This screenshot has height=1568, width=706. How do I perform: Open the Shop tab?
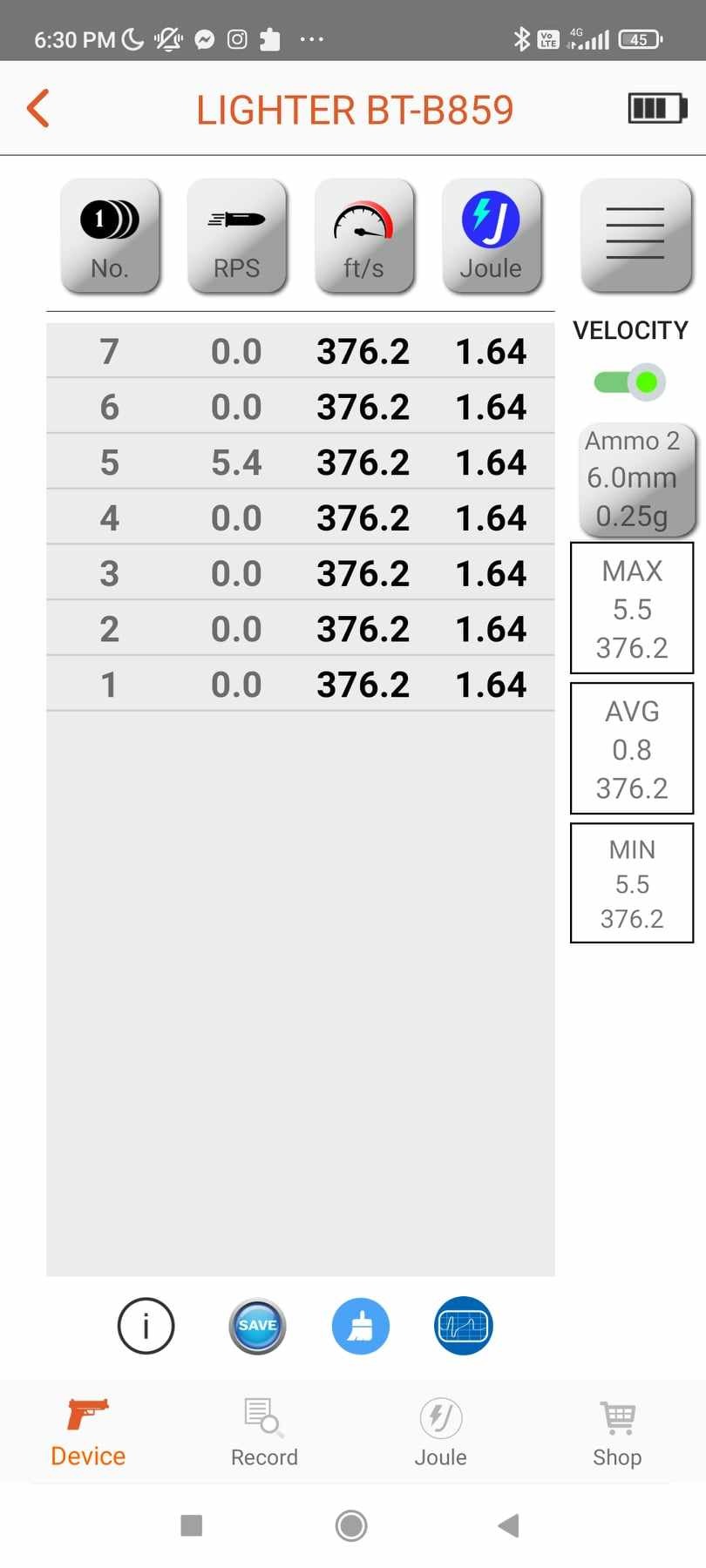617,1433
